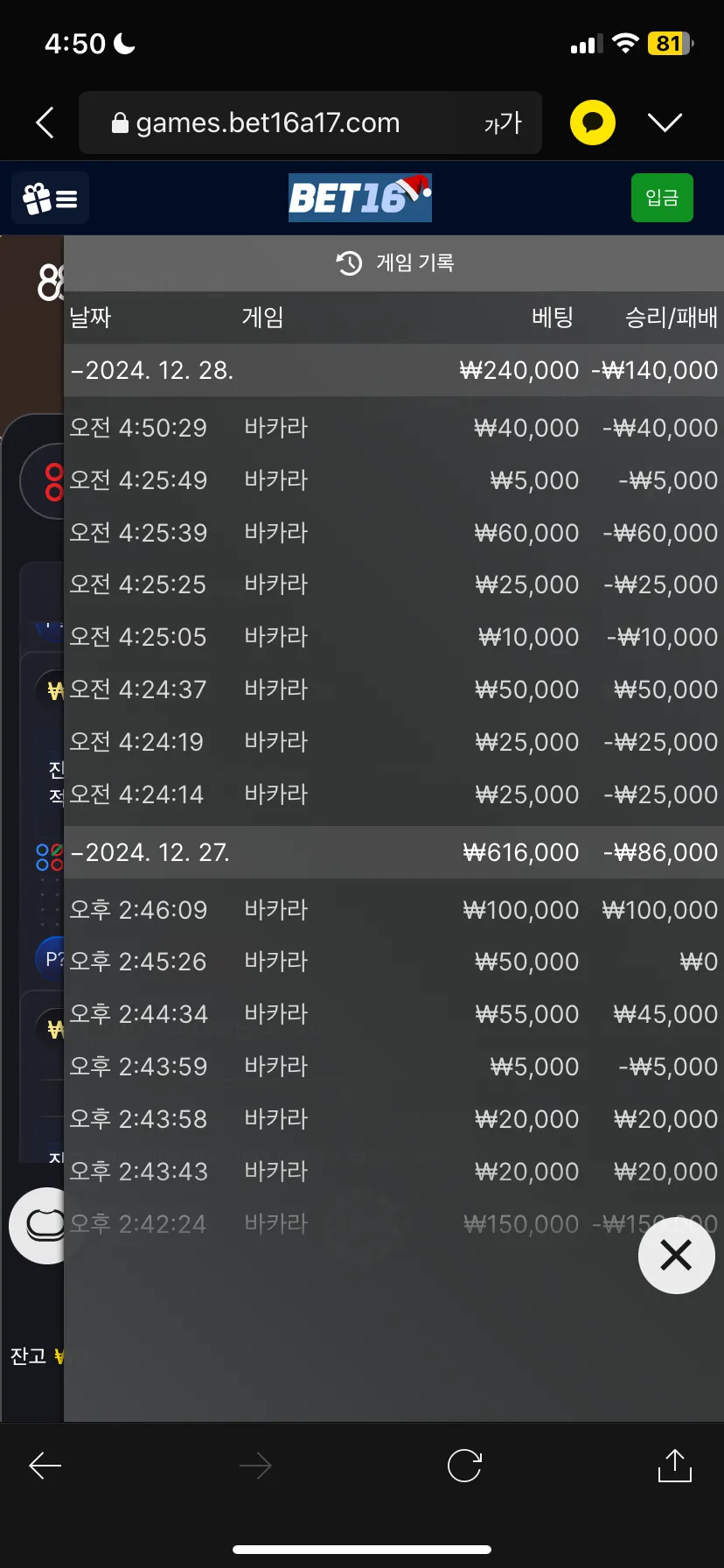Open the yellow chat bubble icon
724x1568 pixels.
click(x=593, y=122)
